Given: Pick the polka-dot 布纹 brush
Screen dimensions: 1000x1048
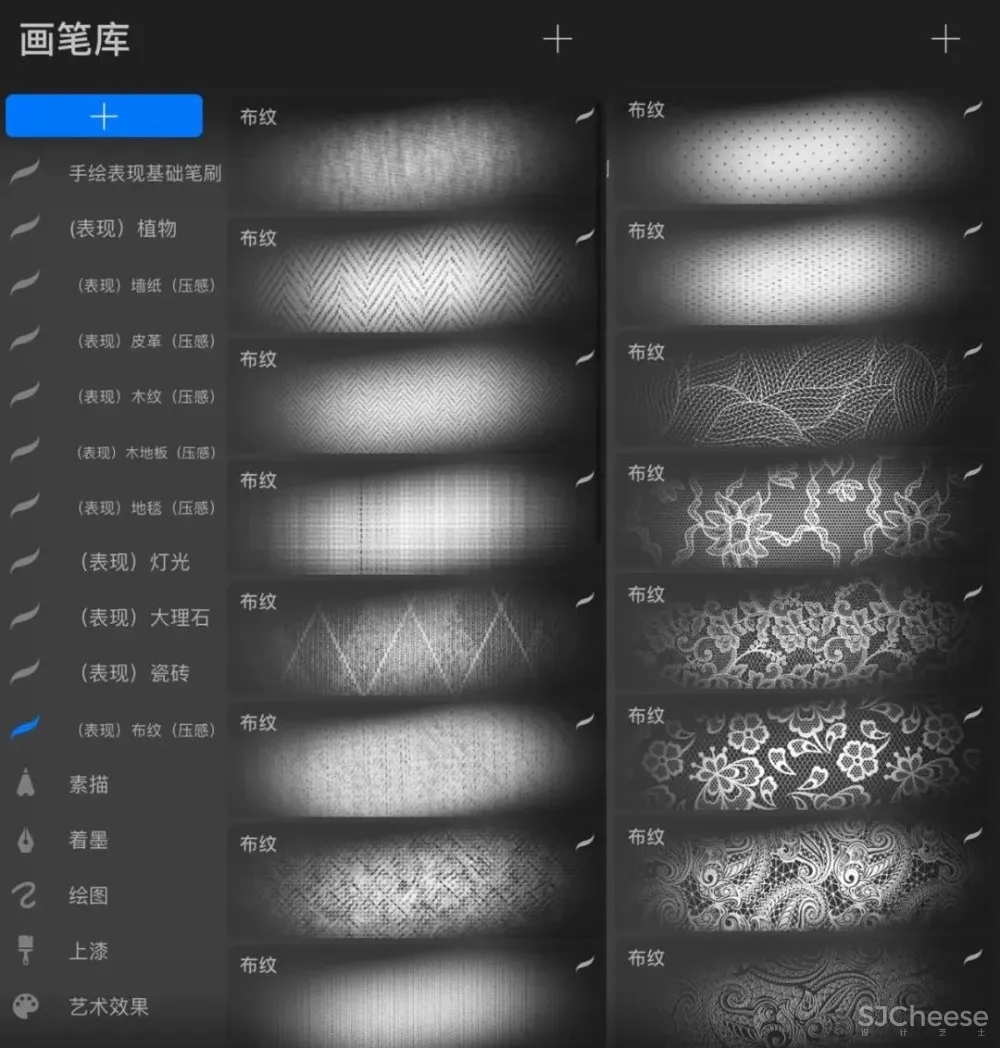Looking at the screenshot, I should 800,152.
